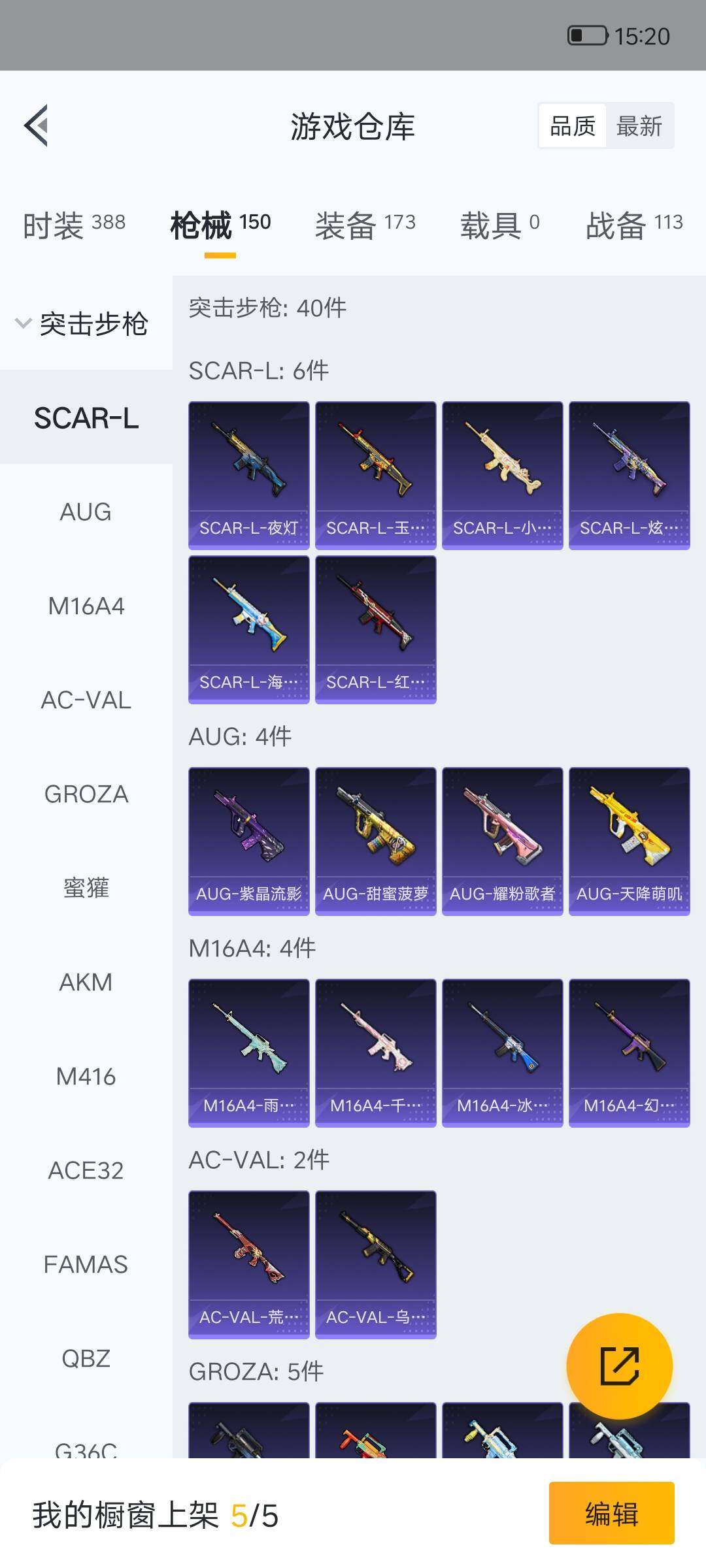Tap the yellow share floating button
The image size is (706, 1568).
coord(619,1365)
